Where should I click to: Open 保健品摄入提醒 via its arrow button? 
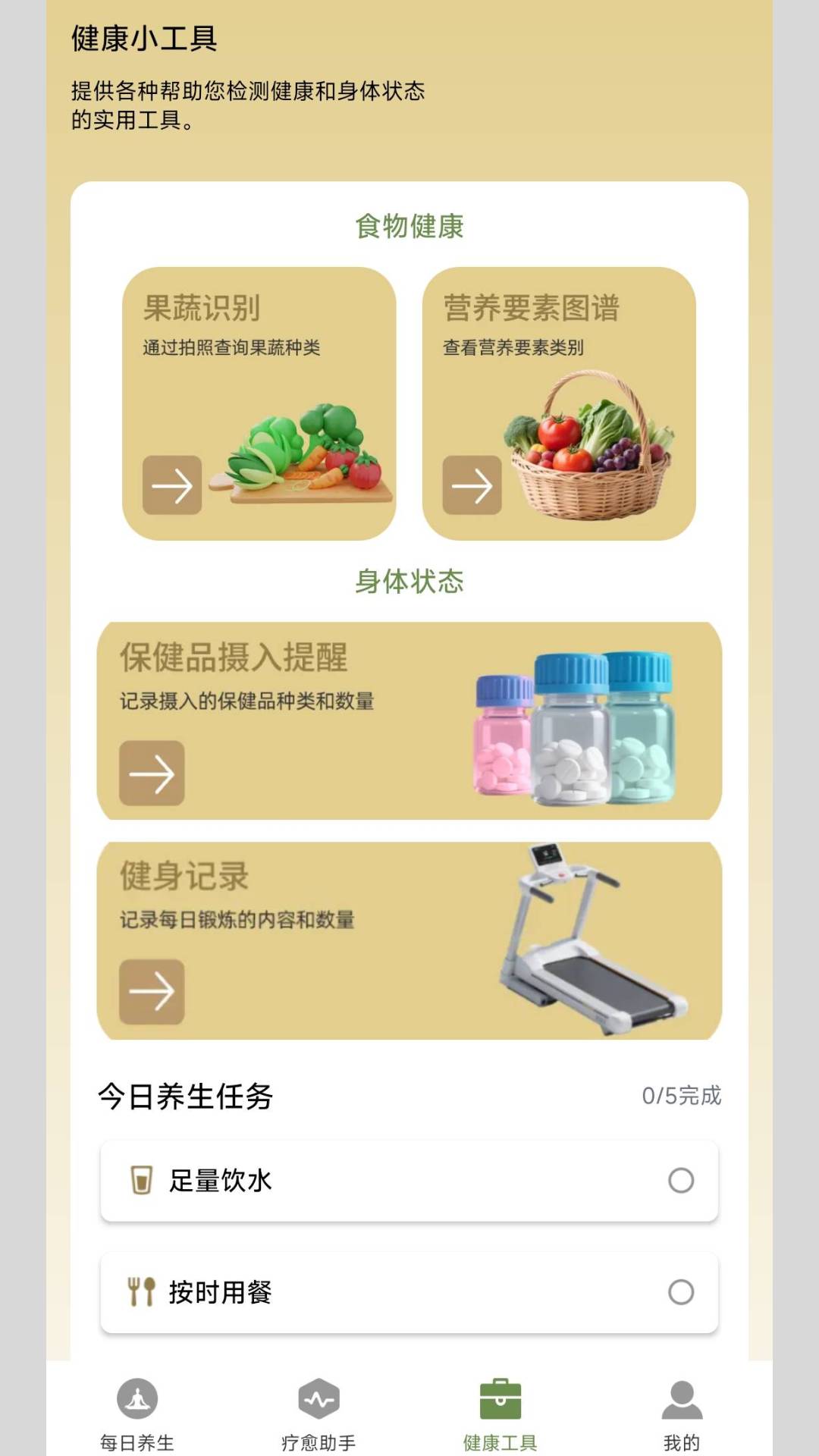pos(152,772)
